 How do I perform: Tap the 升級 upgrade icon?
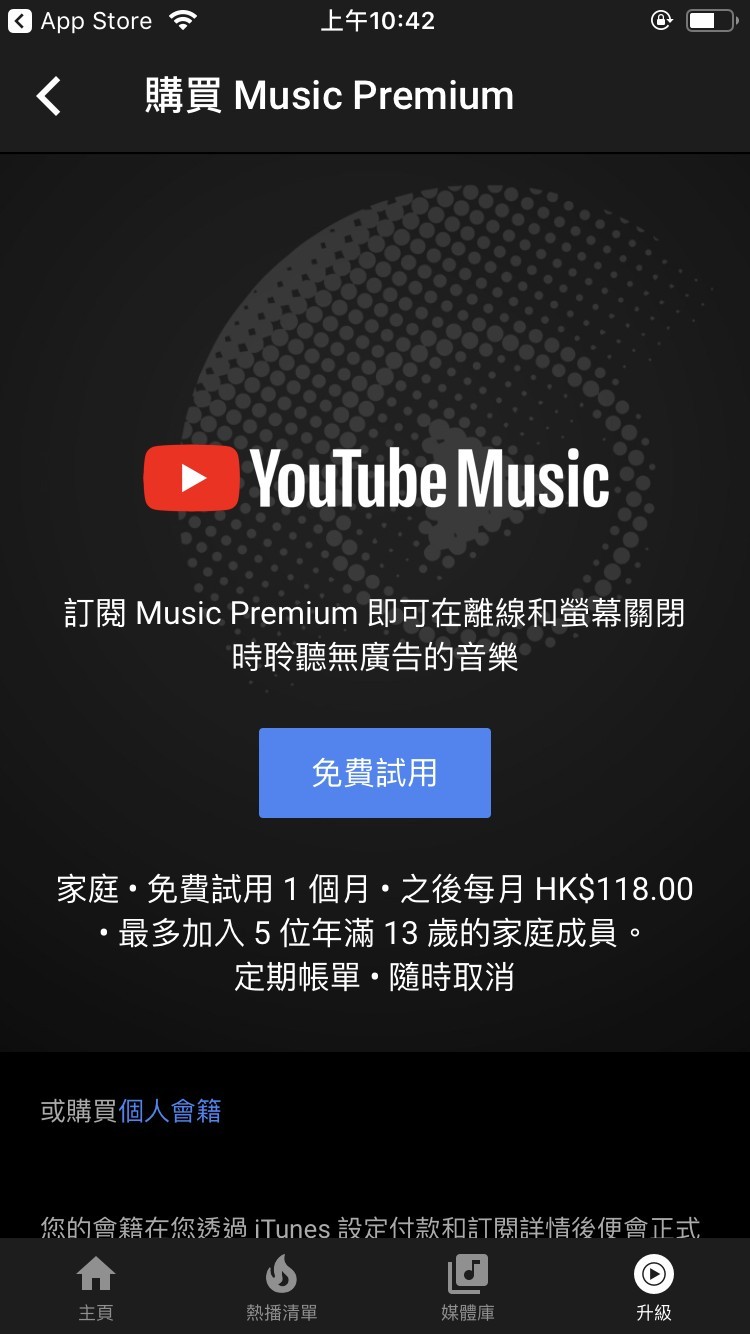653,1275
